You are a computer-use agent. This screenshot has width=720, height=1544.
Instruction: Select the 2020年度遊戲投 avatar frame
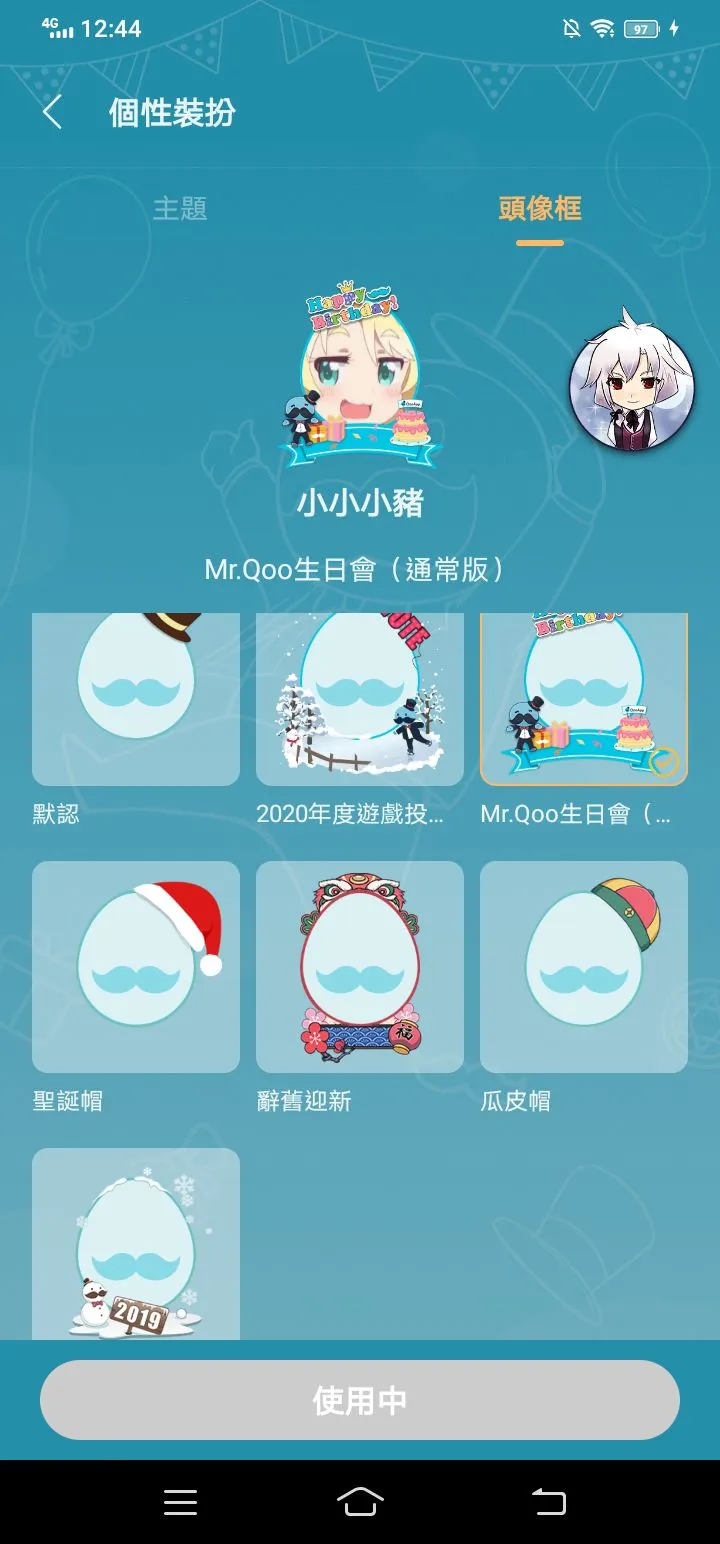(360, 698)
